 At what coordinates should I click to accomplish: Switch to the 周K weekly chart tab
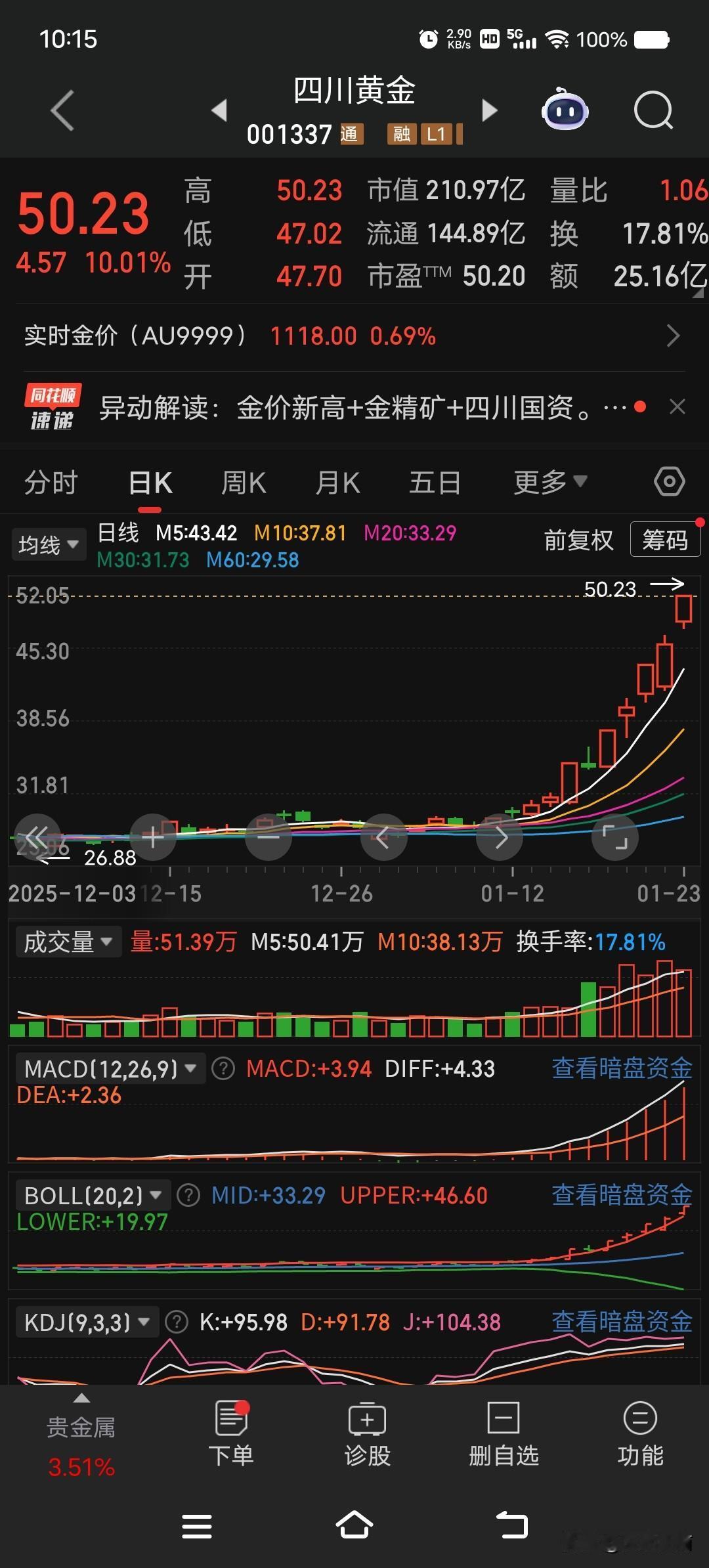(x=243, y=481)
